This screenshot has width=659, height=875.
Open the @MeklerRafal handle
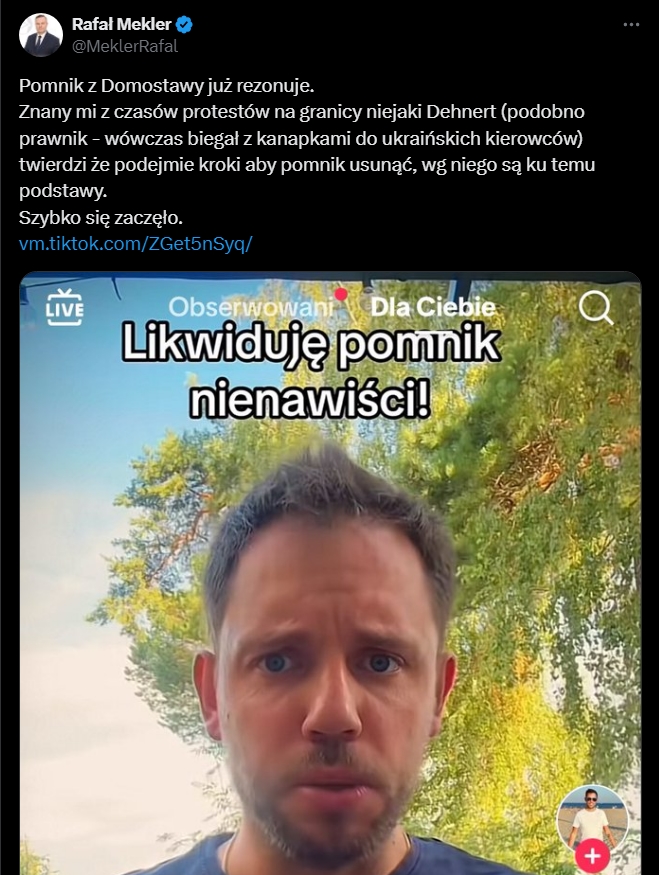tap(124, 46)
